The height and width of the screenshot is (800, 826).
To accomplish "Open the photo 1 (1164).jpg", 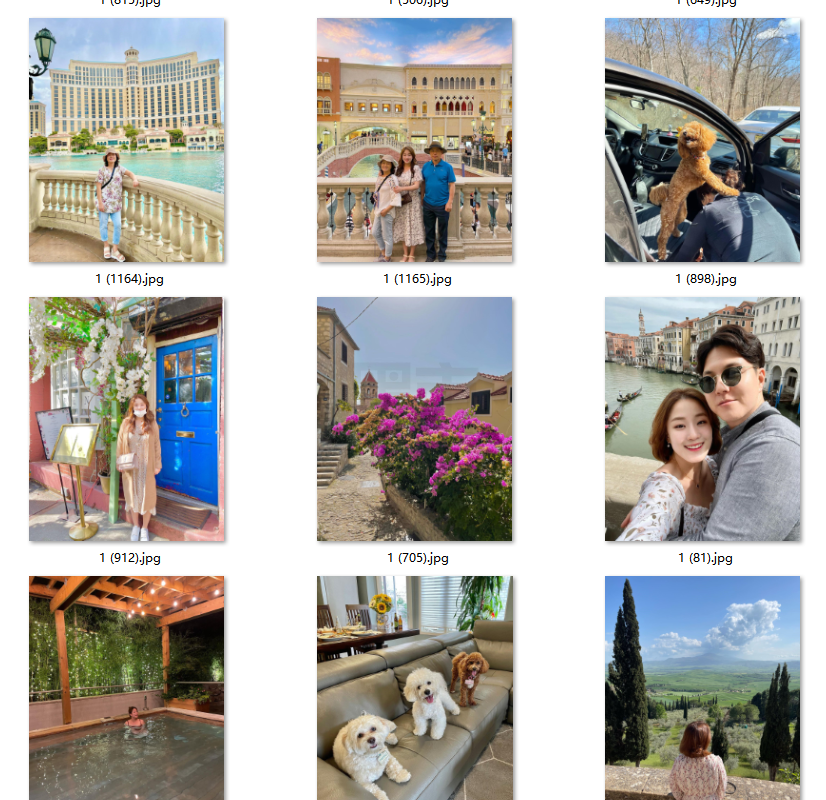I will 127,140.
